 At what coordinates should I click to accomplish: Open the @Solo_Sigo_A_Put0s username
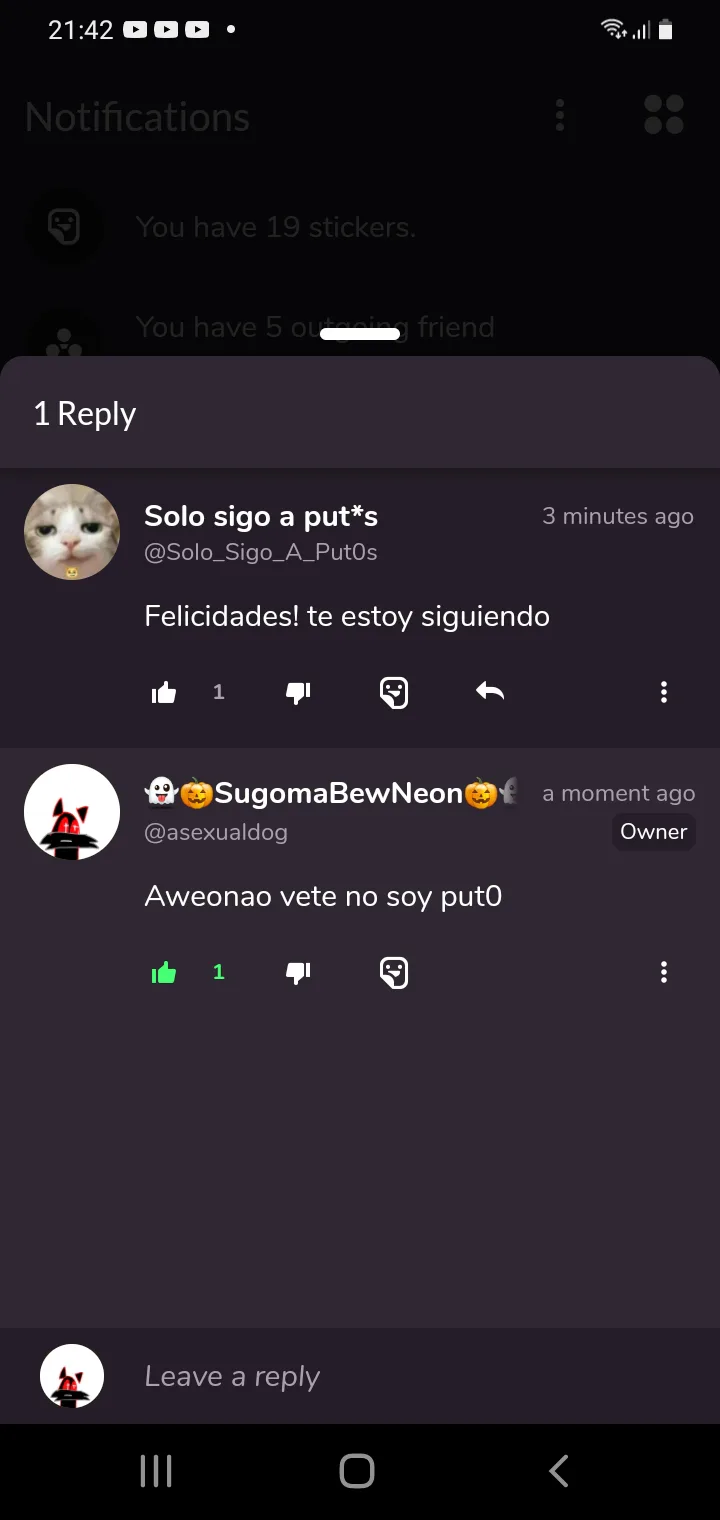pos(261,552)
